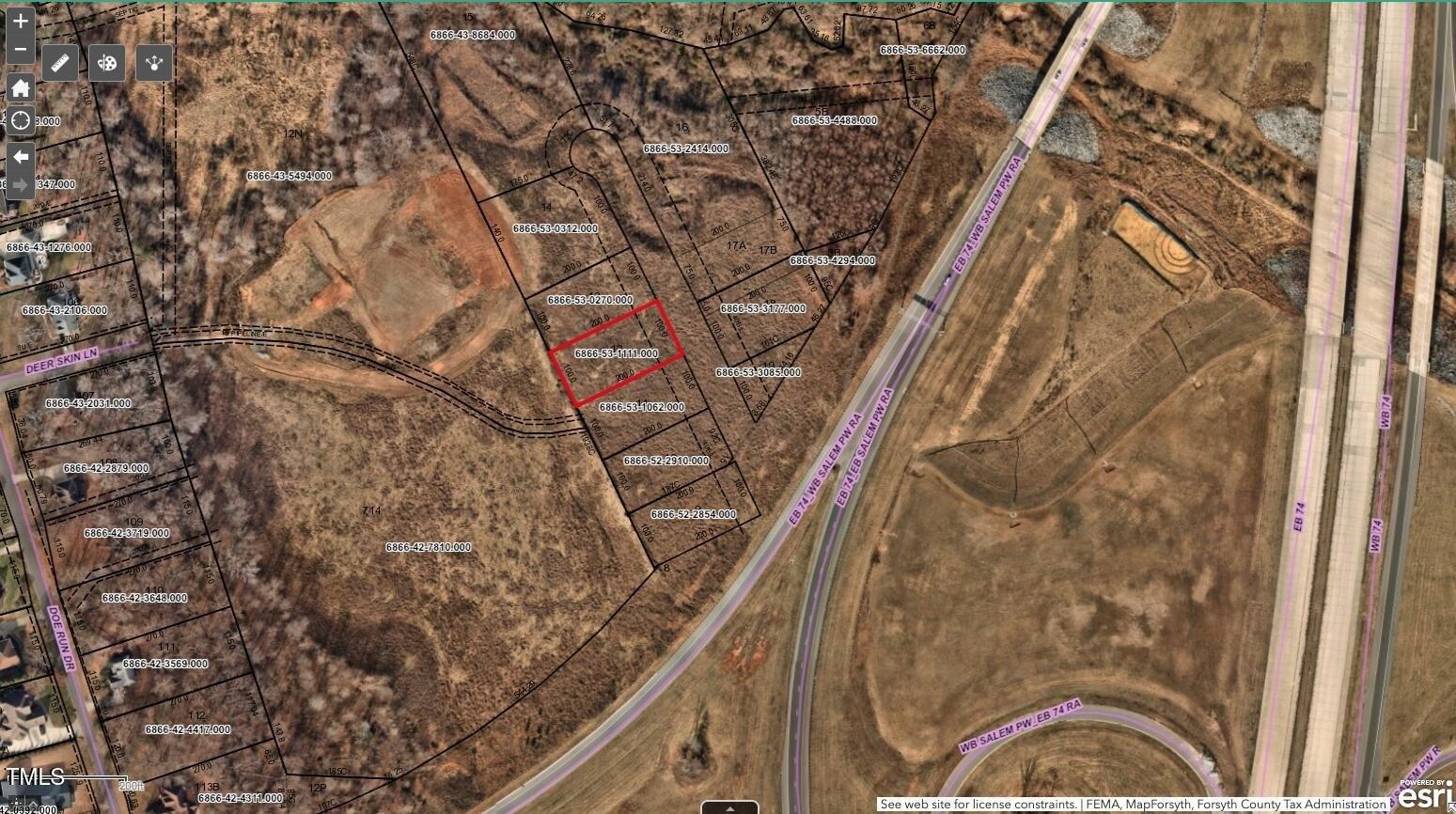The width and height of the screenshot is (1456, 814).
Task: Zoom in on the map
Action: click(x=21, y=21)
